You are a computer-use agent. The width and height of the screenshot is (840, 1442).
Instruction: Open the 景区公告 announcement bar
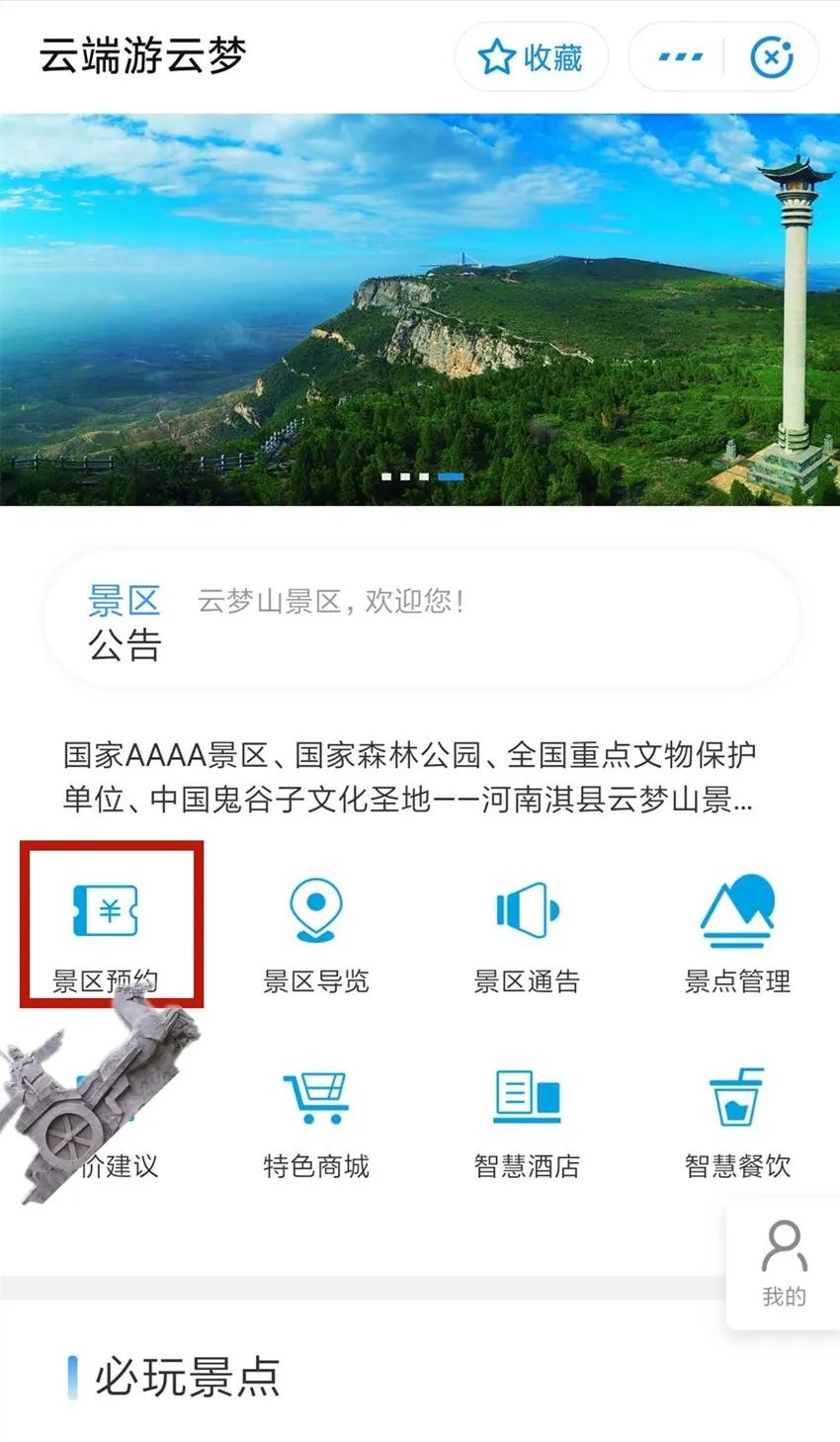click(x=421, y=621)
